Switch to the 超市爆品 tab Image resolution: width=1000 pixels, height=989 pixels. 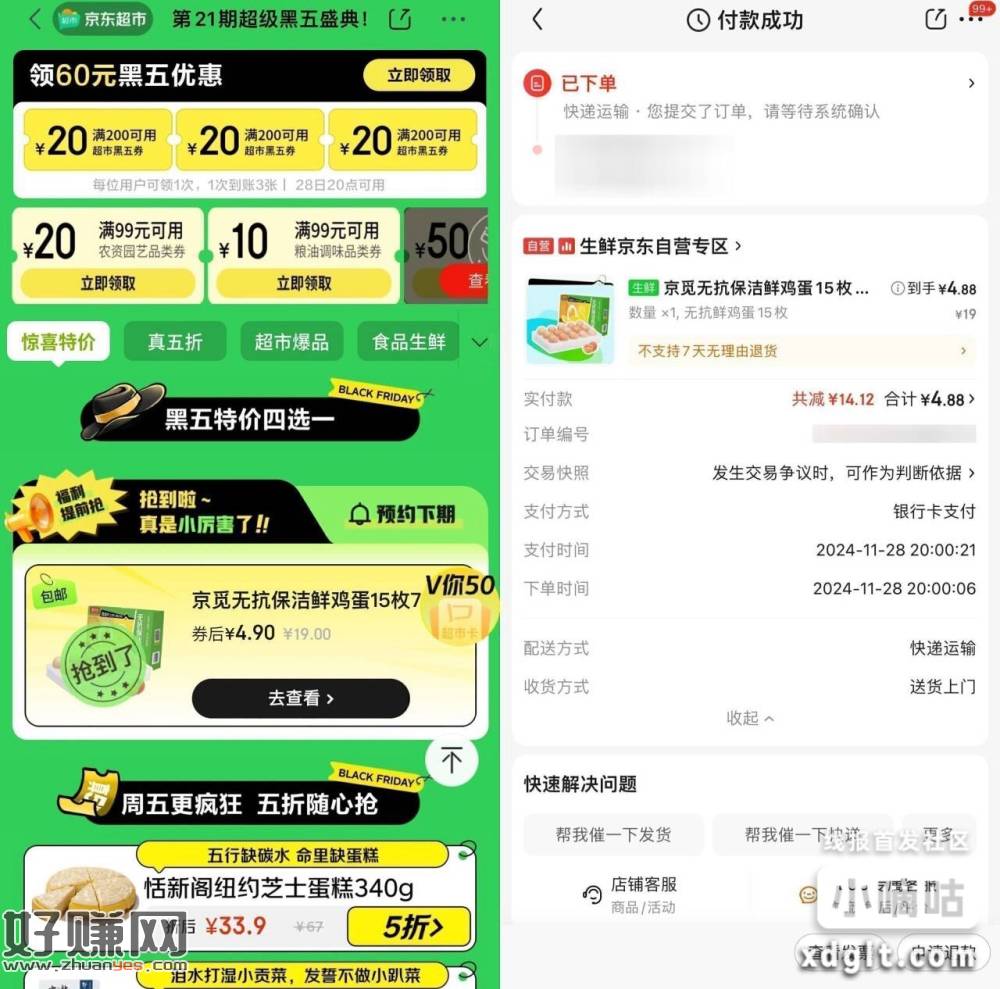[291, 342]
